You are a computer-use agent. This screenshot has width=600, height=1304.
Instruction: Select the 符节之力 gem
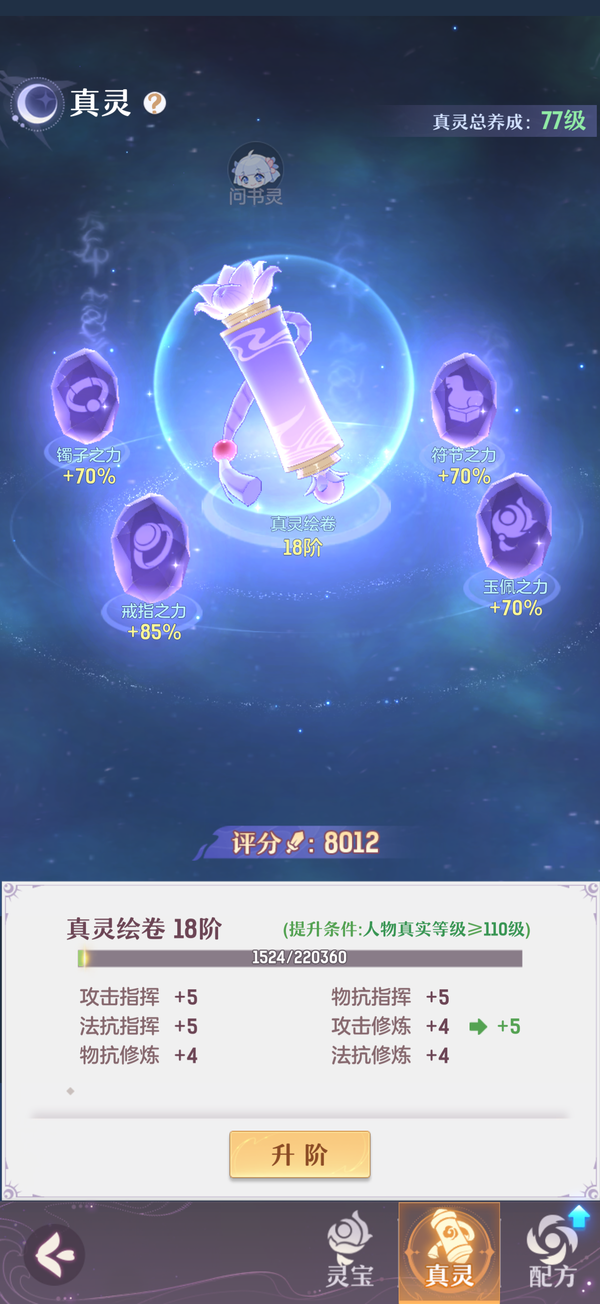[x=463, y=398]
